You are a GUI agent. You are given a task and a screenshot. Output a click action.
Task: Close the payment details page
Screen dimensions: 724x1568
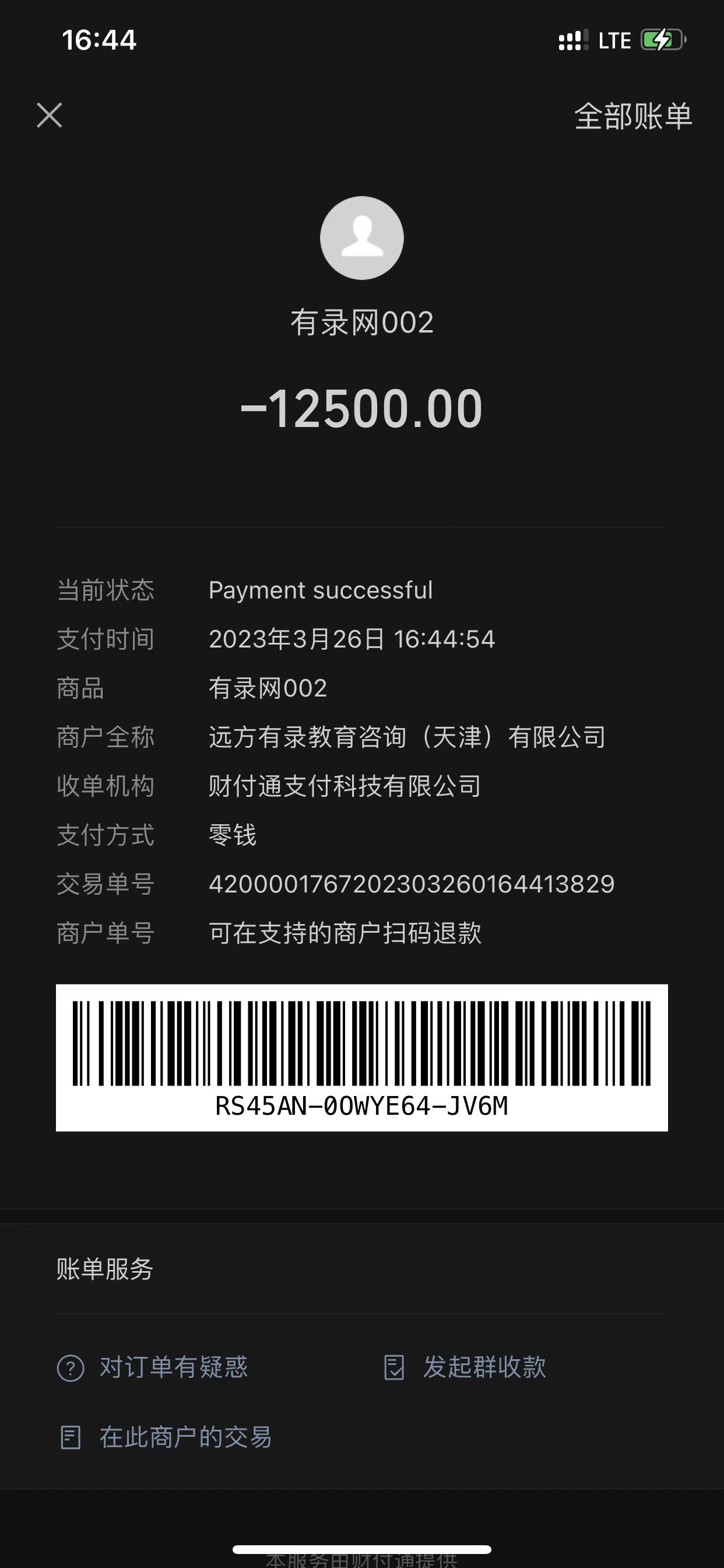coord(50,115)
